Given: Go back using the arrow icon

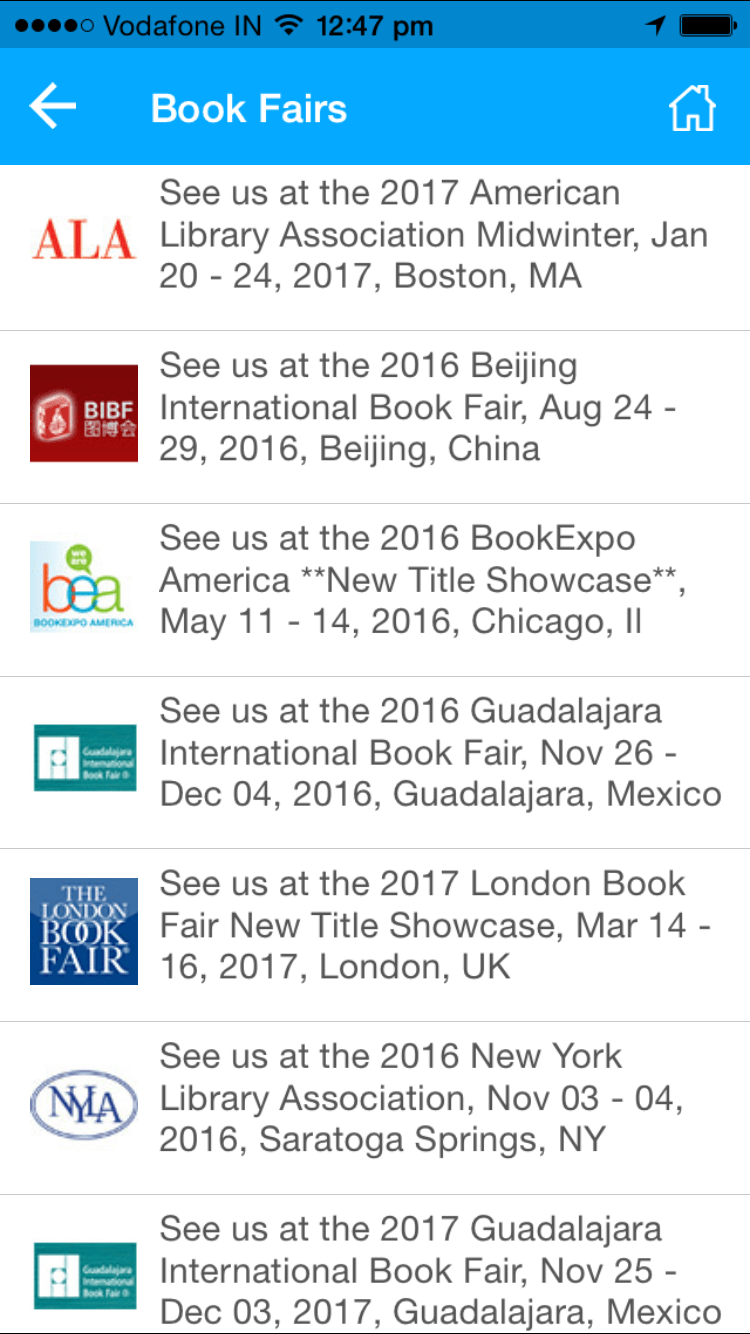Looking at the screenshot, I should click(x=53, y=107).
